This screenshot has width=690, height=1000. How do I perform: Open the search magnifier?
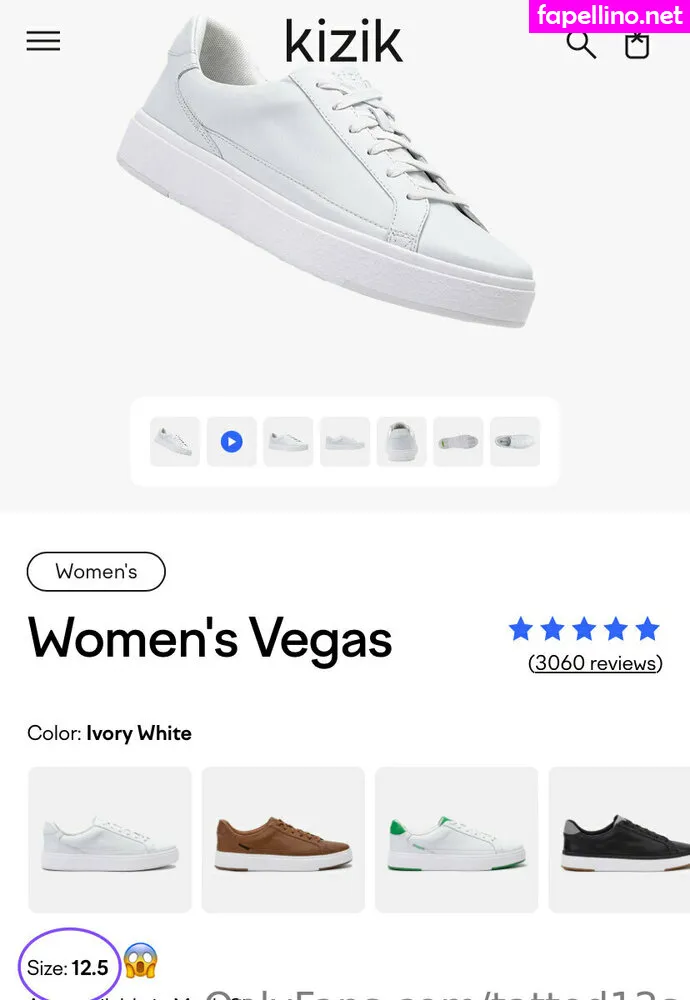point(581,44)
